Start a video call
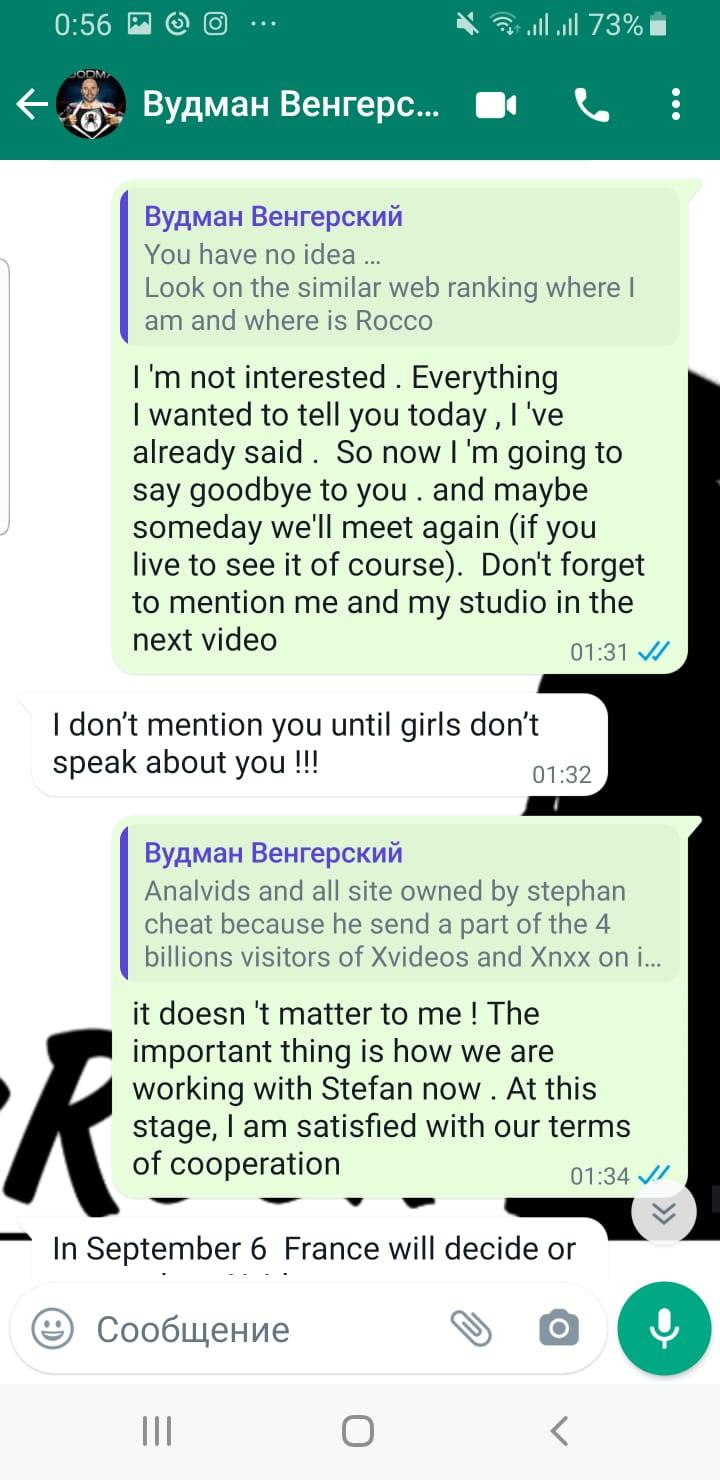The width and height of the screenshot is (720, 1480). [x=495, y=105]
